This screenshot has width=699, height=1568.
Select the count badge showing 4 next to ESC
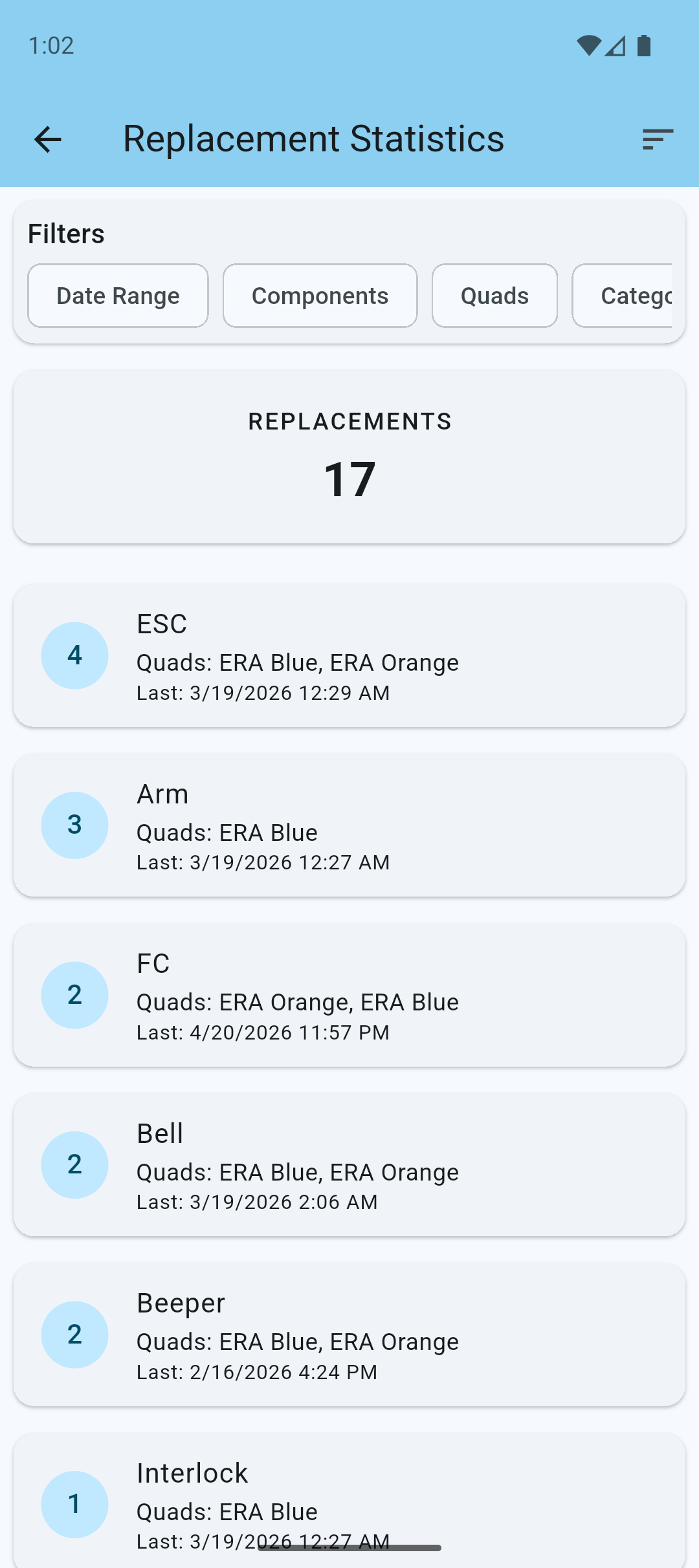click(x=74, y=655)
